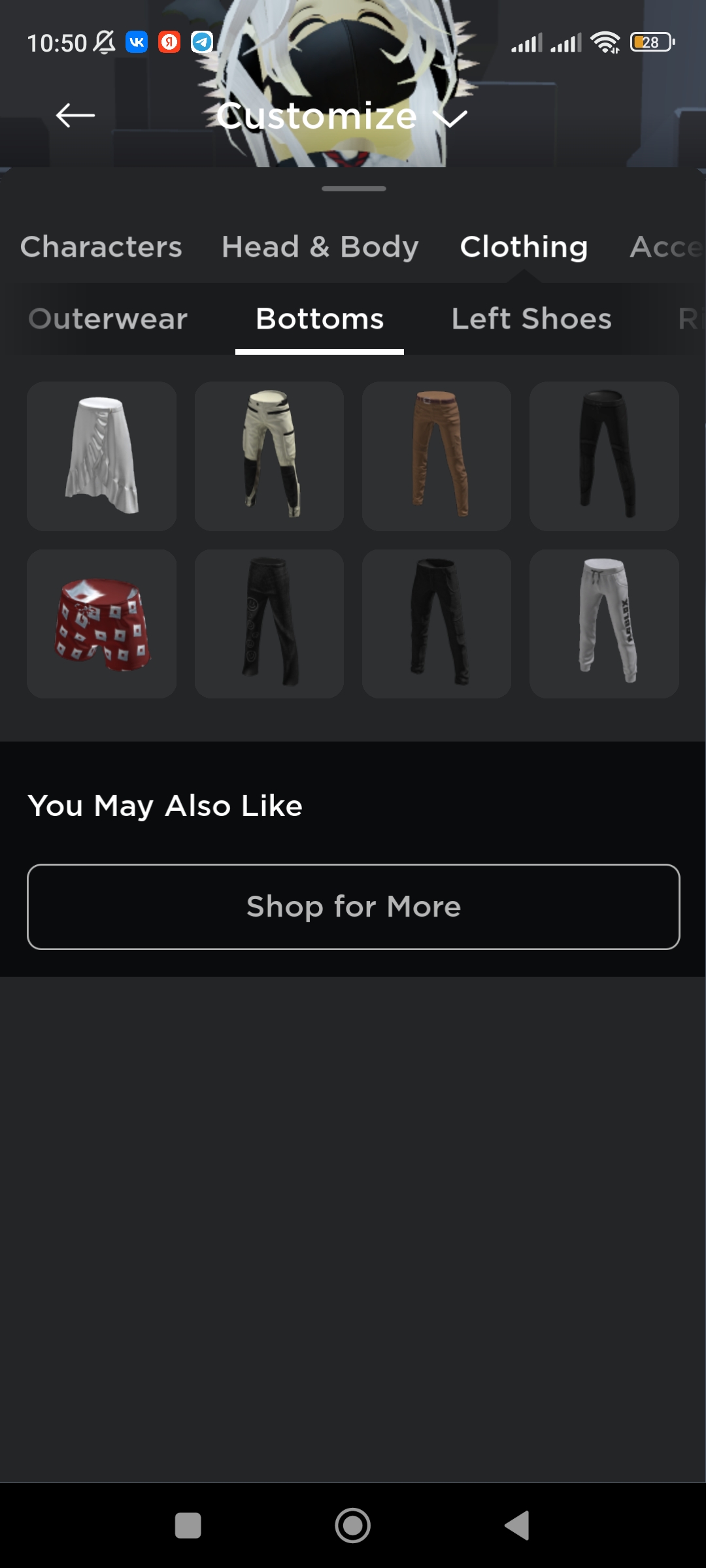Equip the cream and black cargo pants
This screenshot has width=706, height=1568.
tap(269, 456)
